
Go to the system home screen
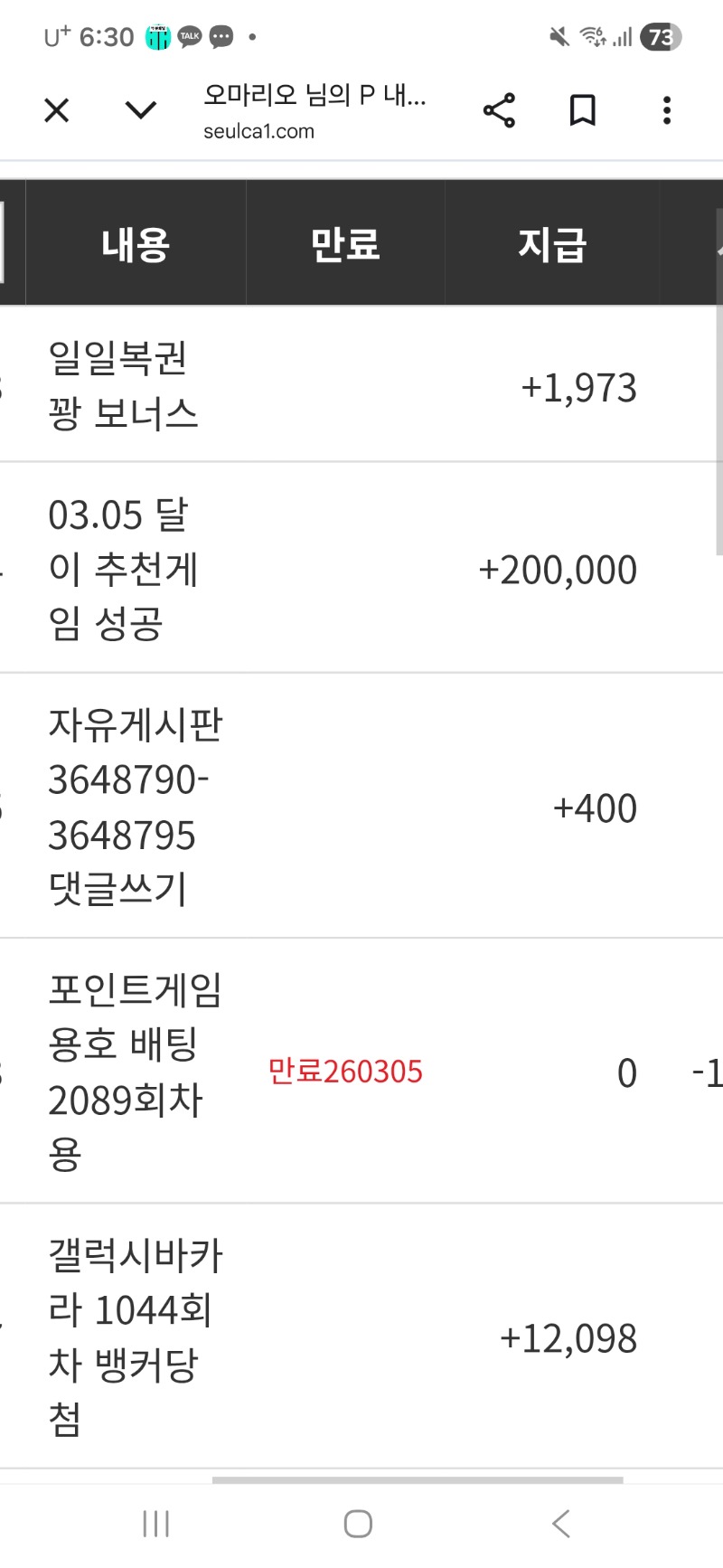coord(358,1524)
